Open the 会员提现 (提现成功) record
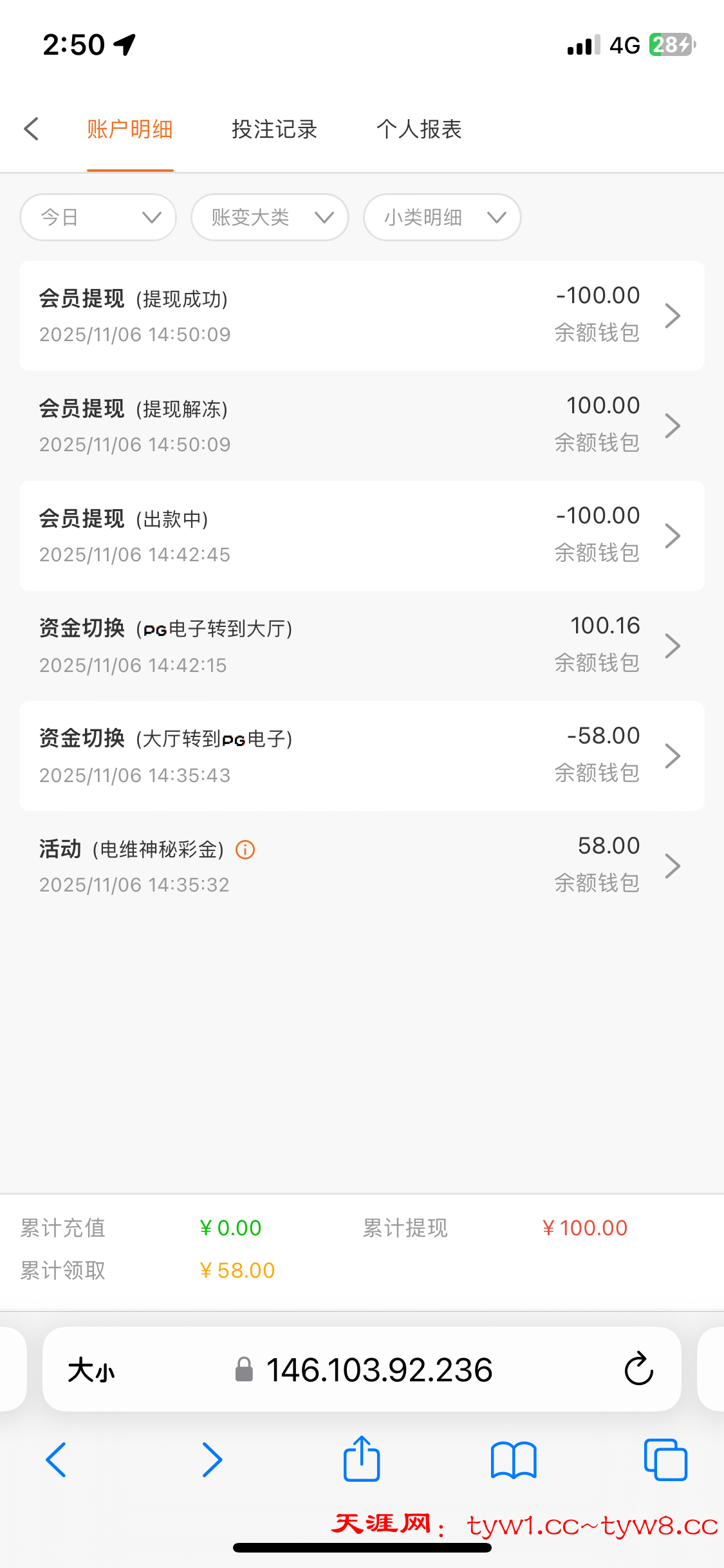Screen dimensions: 724x1568 362,315
